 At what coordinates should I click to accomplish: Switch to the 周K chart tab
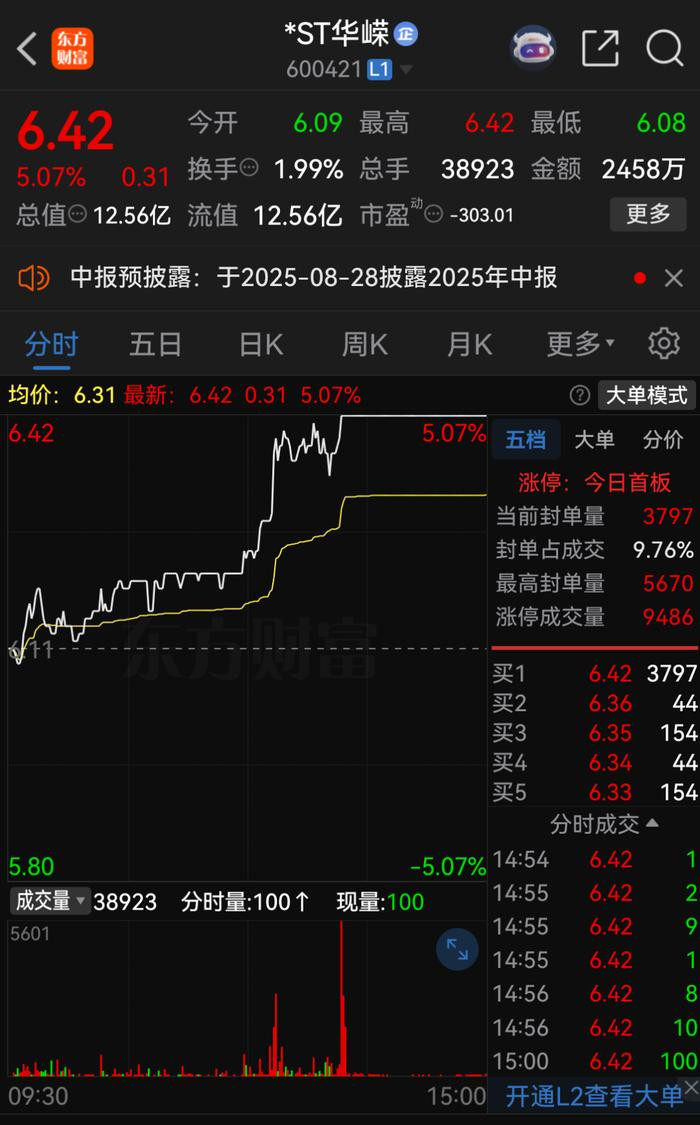[364, 344]
